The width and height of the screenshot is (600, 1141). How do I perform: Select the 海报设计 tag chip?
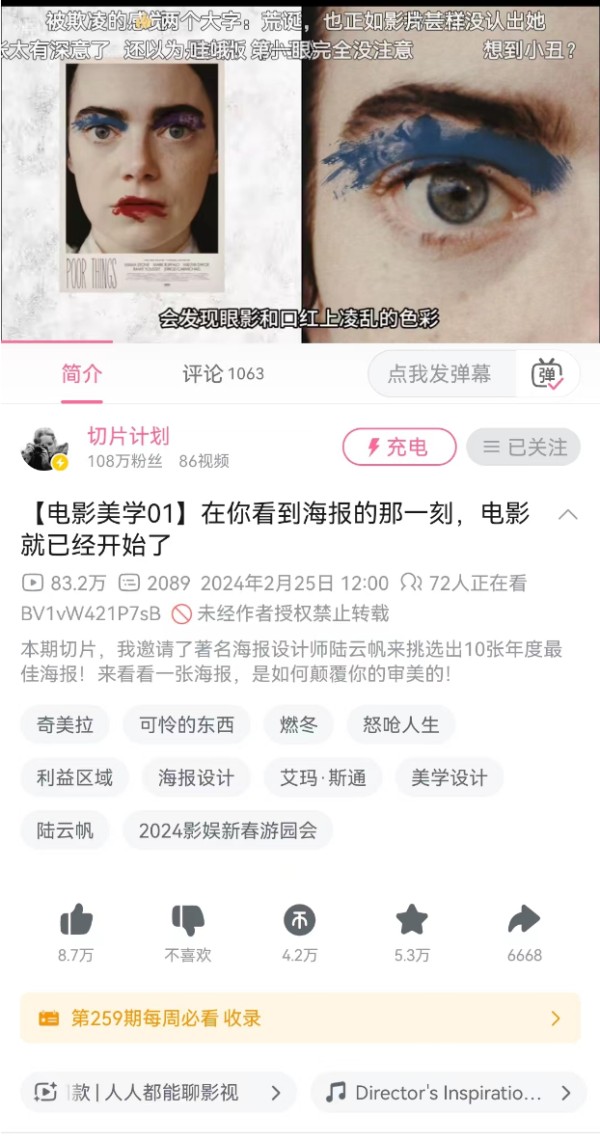point(196,777)
